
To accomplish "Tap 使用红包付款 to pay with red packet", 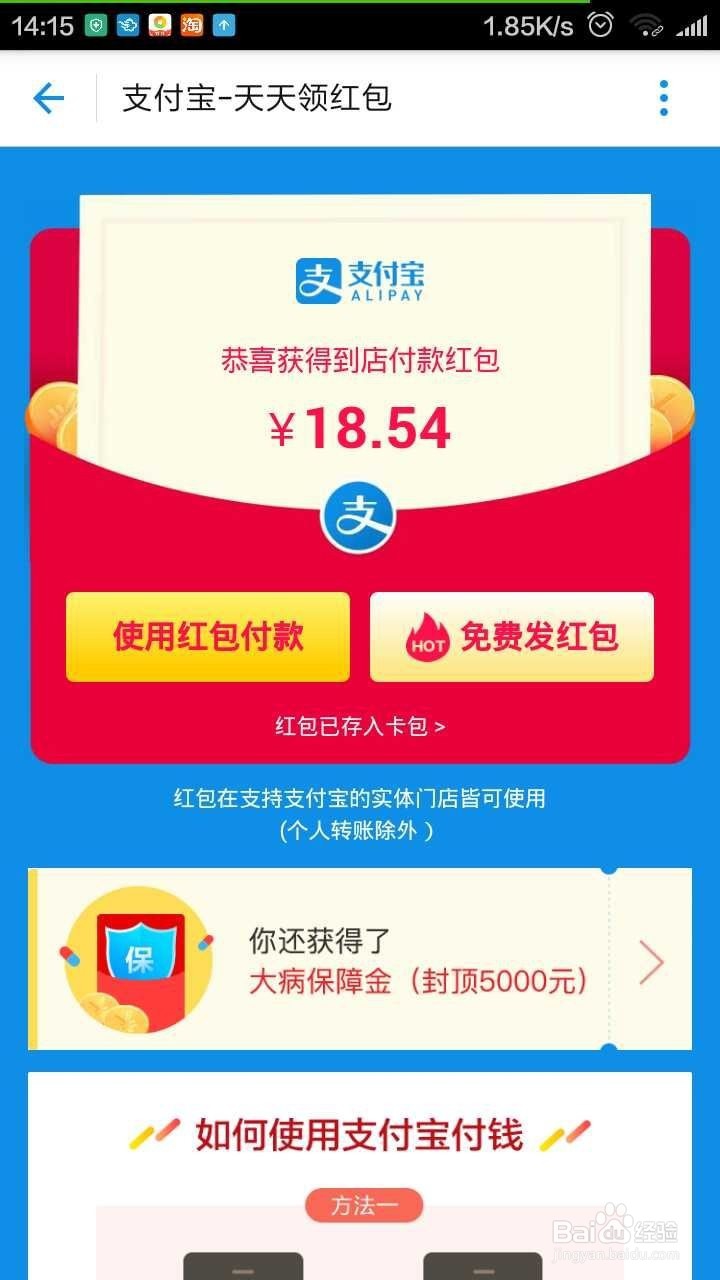I will (207, 637).
